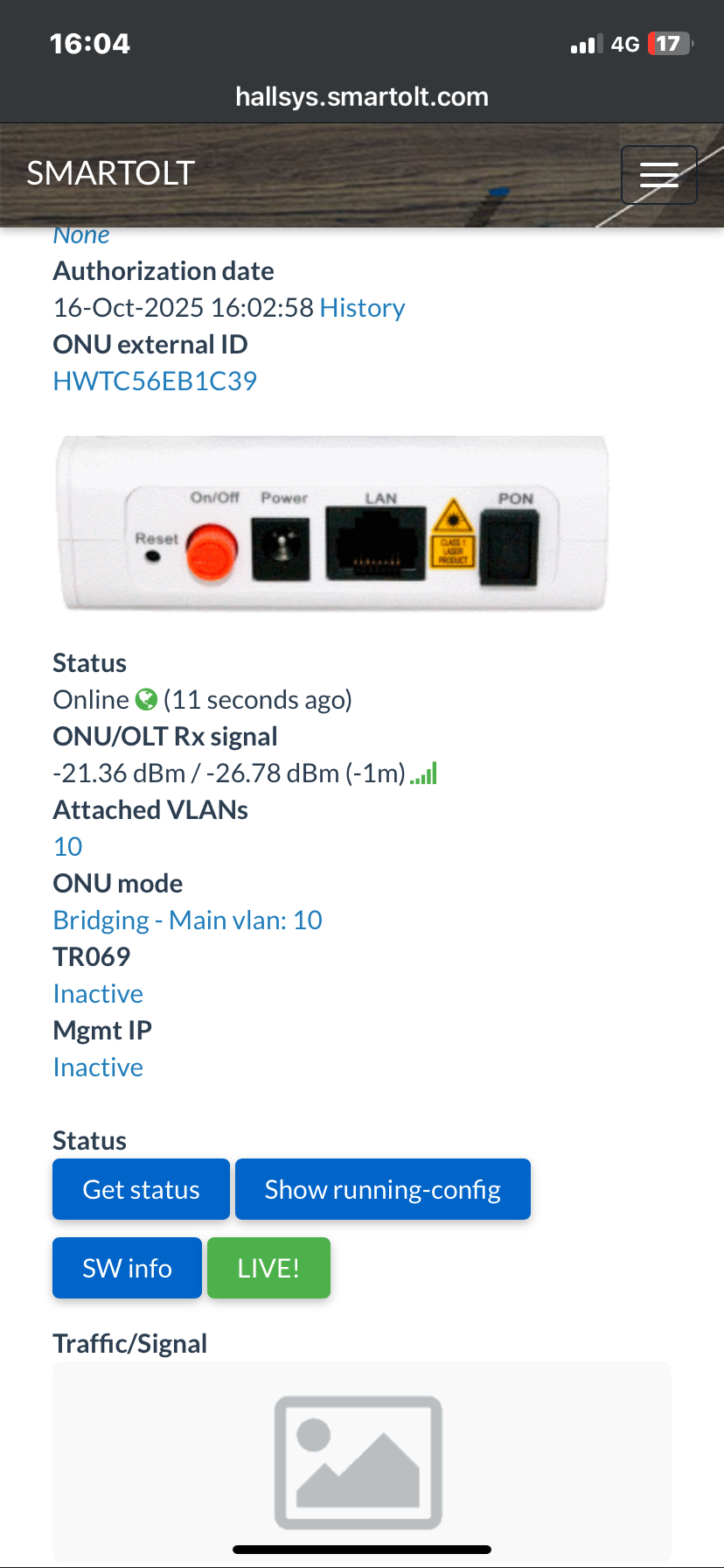This screenshot has height=1568, width=724.
Task: Open the None link above Authorization date
Action: (81, 235)
